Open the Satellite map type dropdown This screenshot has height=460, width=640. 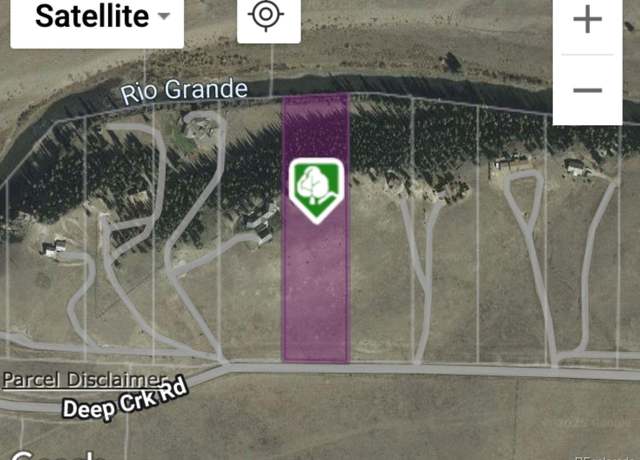coord(96,18)
